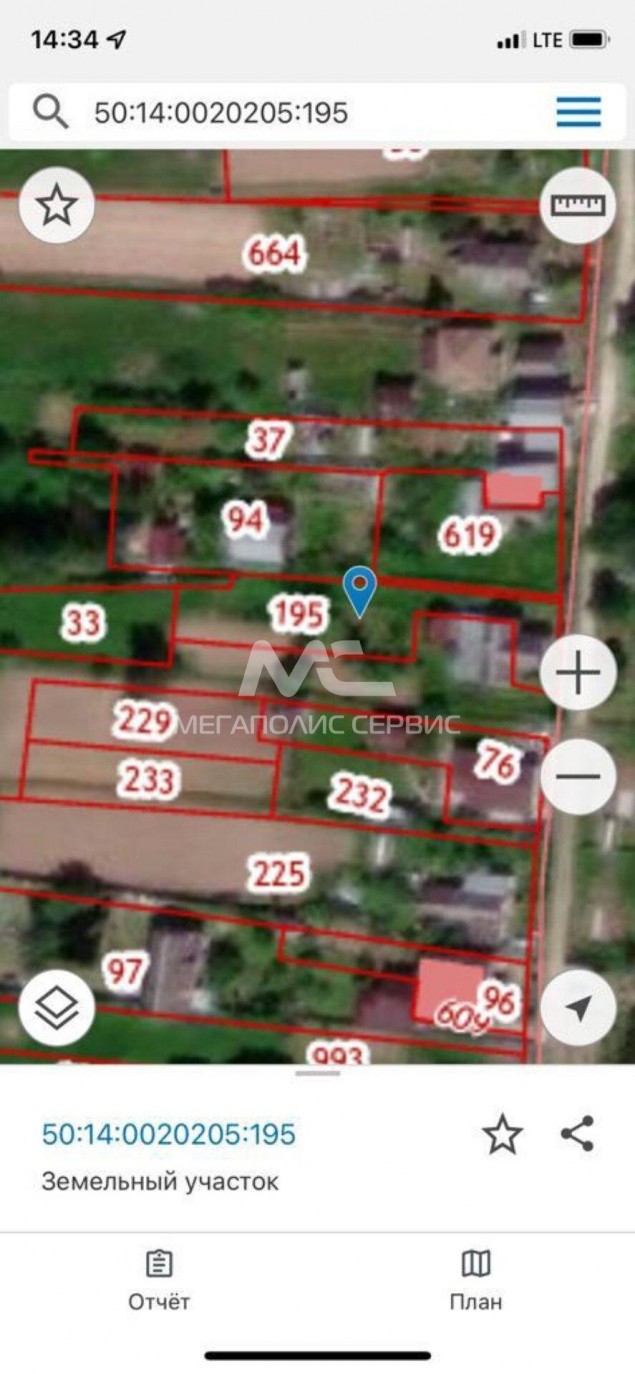
Task: Add parcel 50:14:0020205:195 to favorites
Action: (x=502, y=1134)
